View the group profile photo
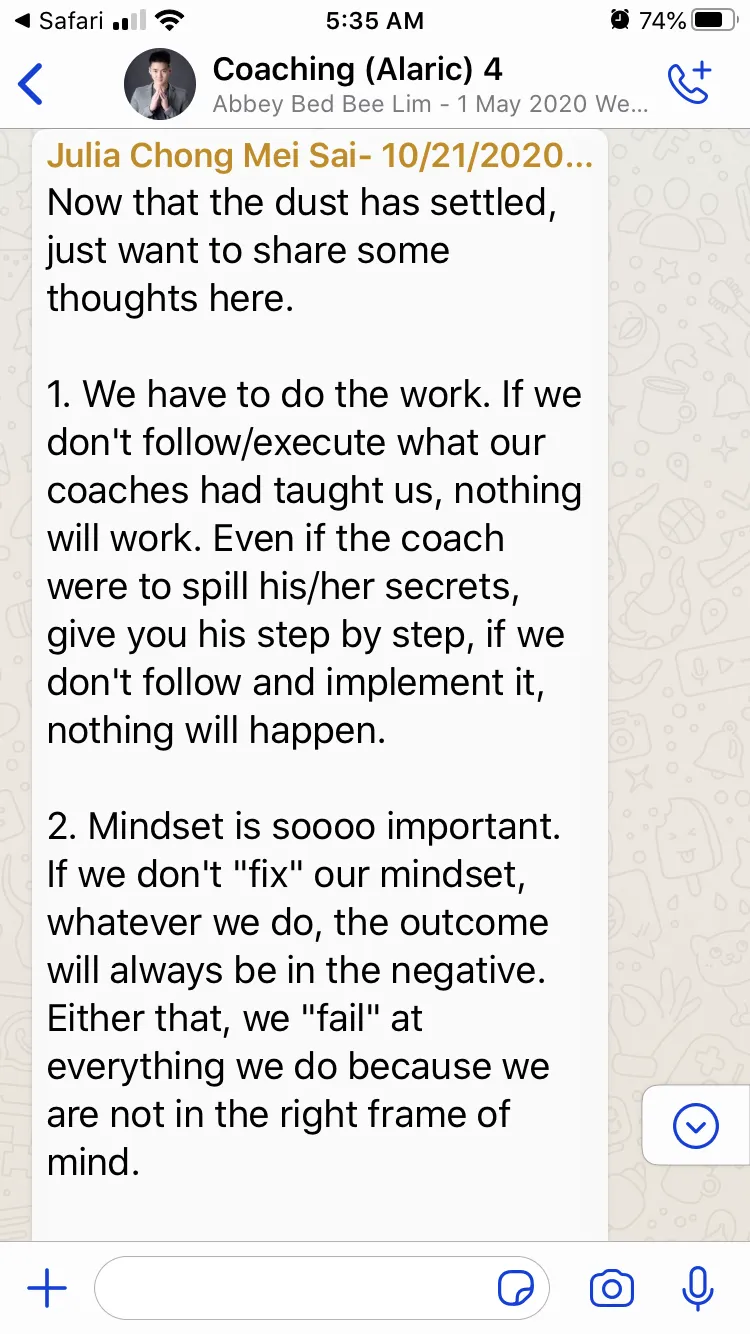 pos(160,84)
